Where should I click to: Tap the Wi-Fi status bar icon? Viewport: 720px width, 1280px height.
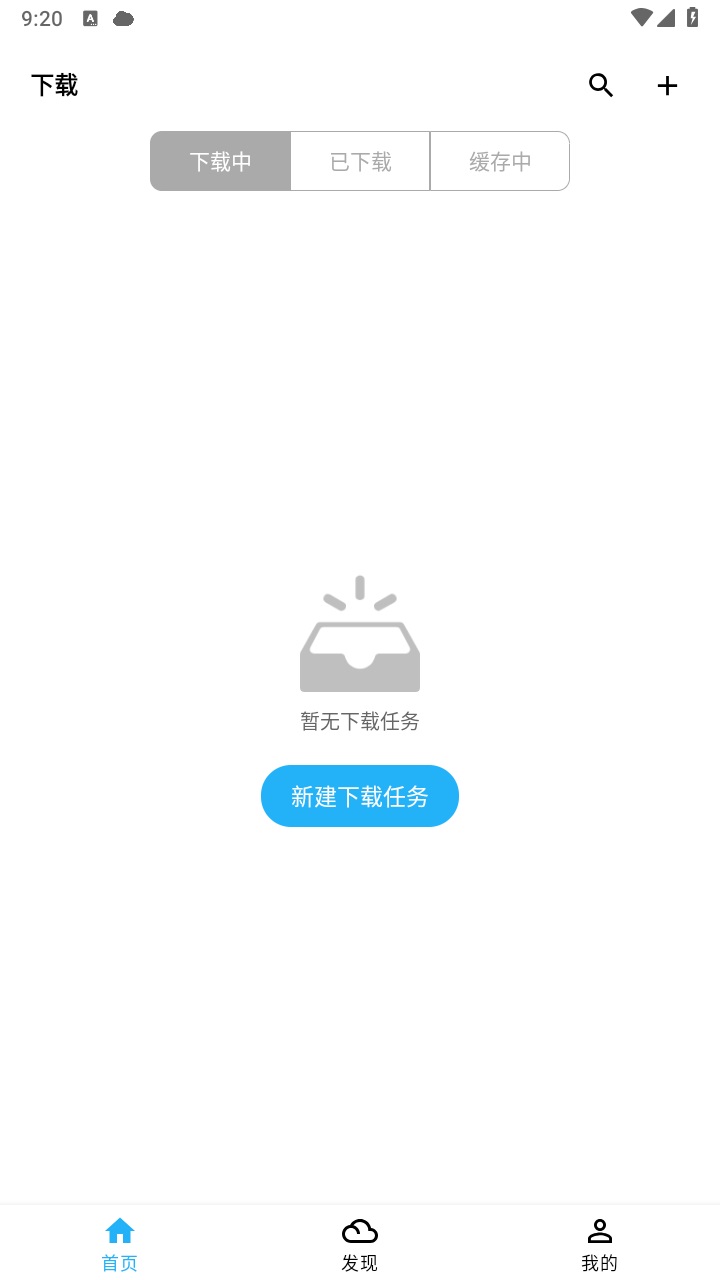click(x=640, y=17)
